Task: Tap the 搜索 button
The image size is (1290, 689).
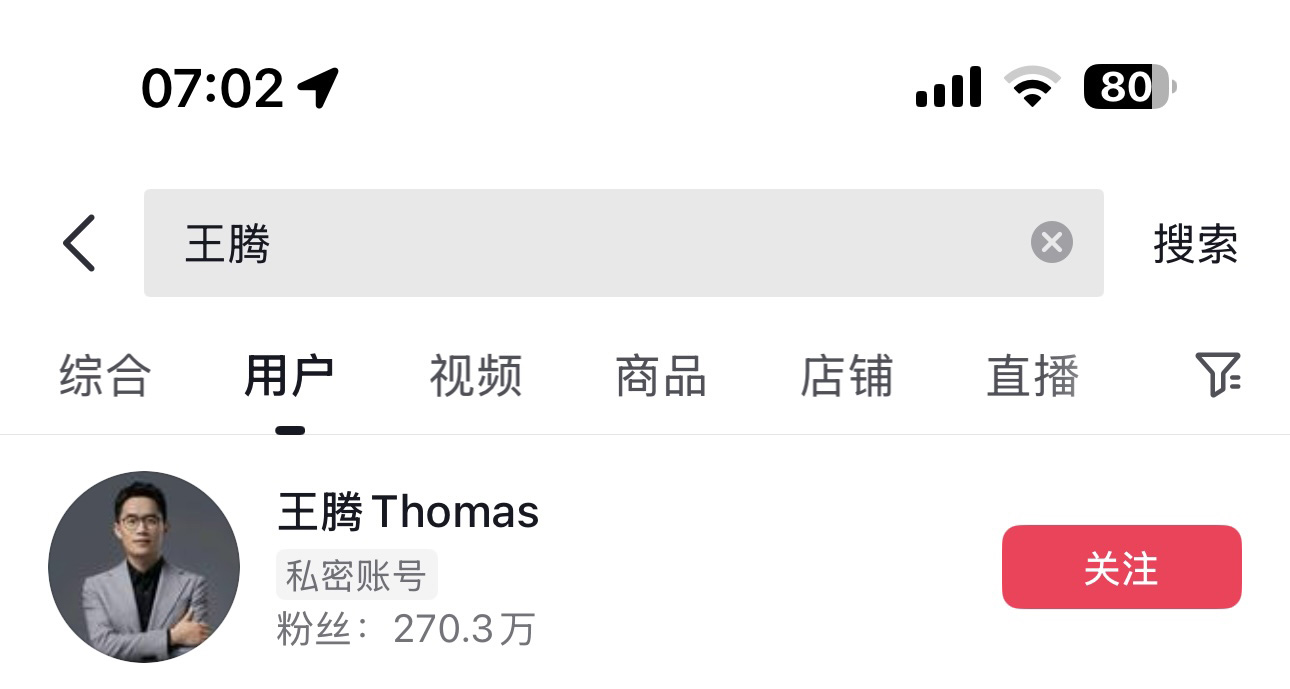Action: [x=1195, y=244]
